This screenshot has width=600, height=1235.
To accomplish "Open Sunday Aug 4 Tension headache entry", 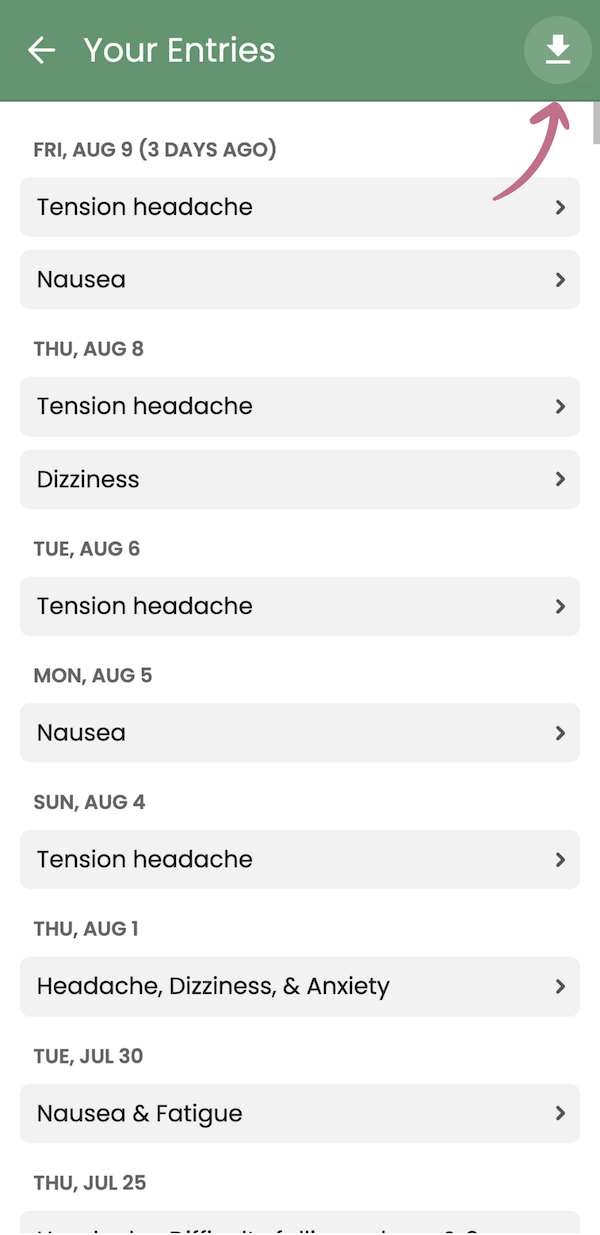I will 300,859.
